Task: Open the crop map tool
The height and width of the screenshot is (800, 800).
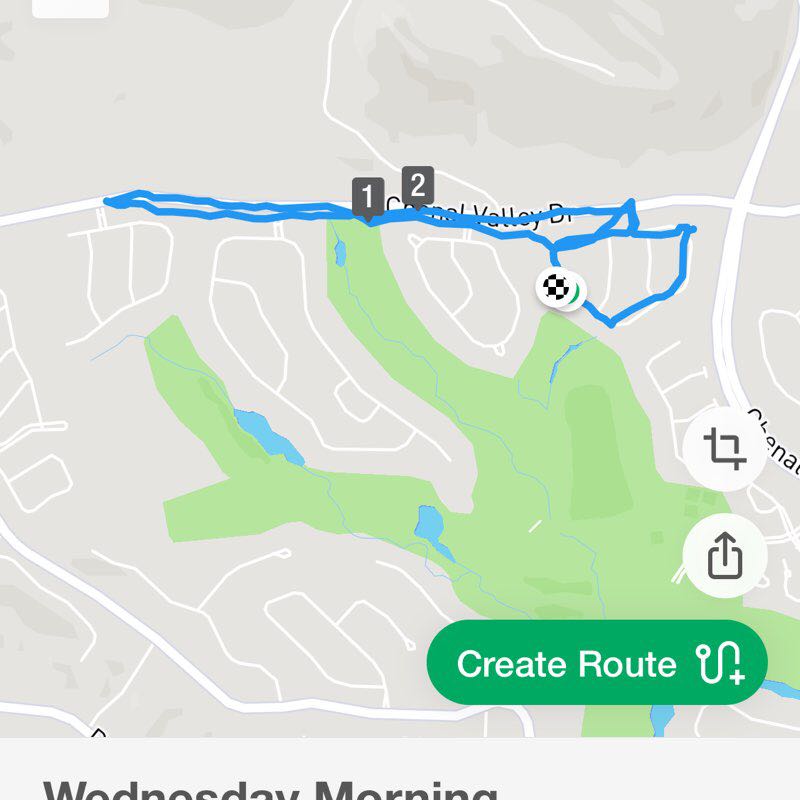Action: tap(725, 449)
